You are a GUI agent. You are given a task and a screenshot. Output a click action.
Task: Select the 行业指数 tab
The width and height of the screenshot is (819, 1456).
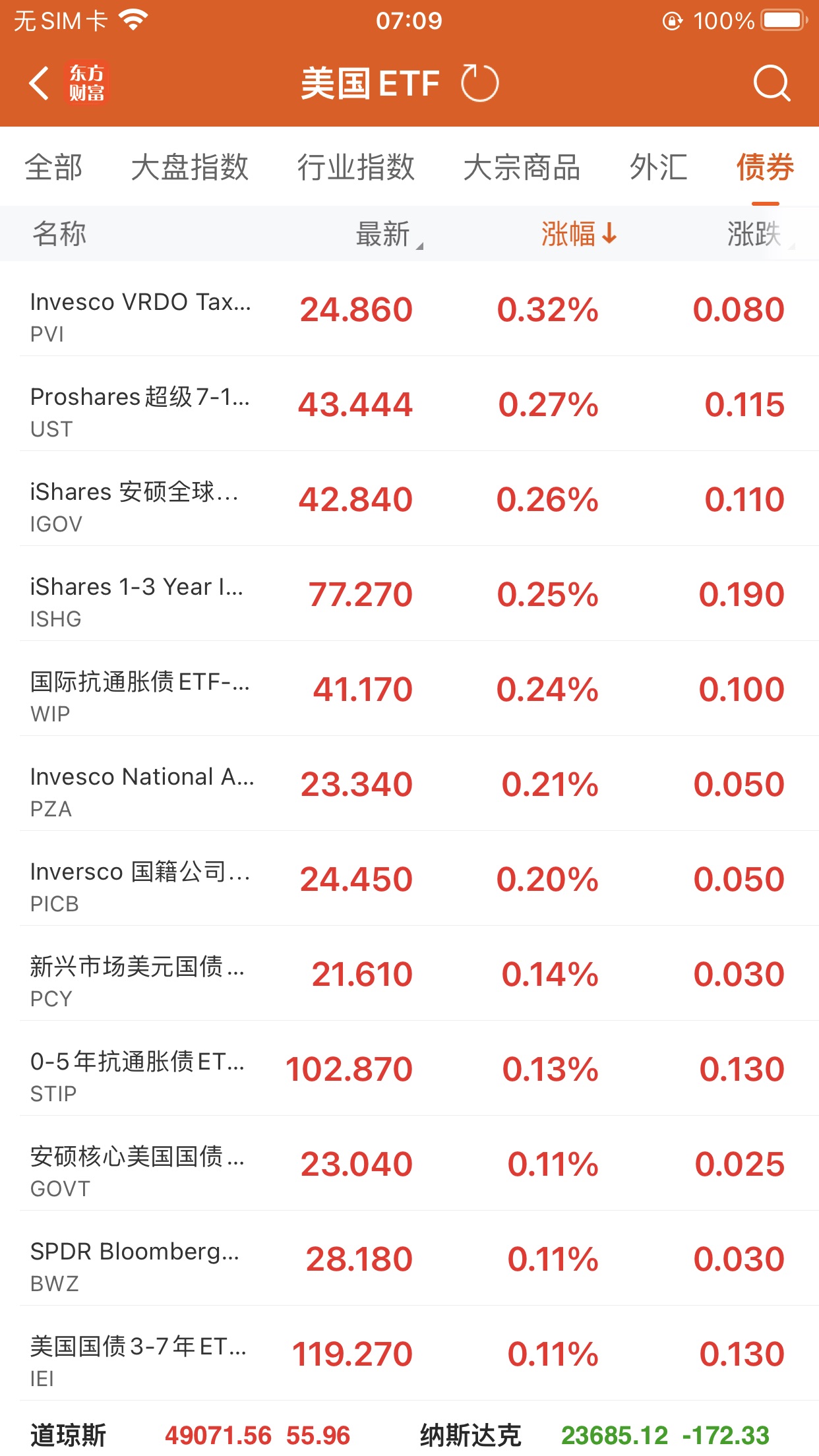point(355,167)
